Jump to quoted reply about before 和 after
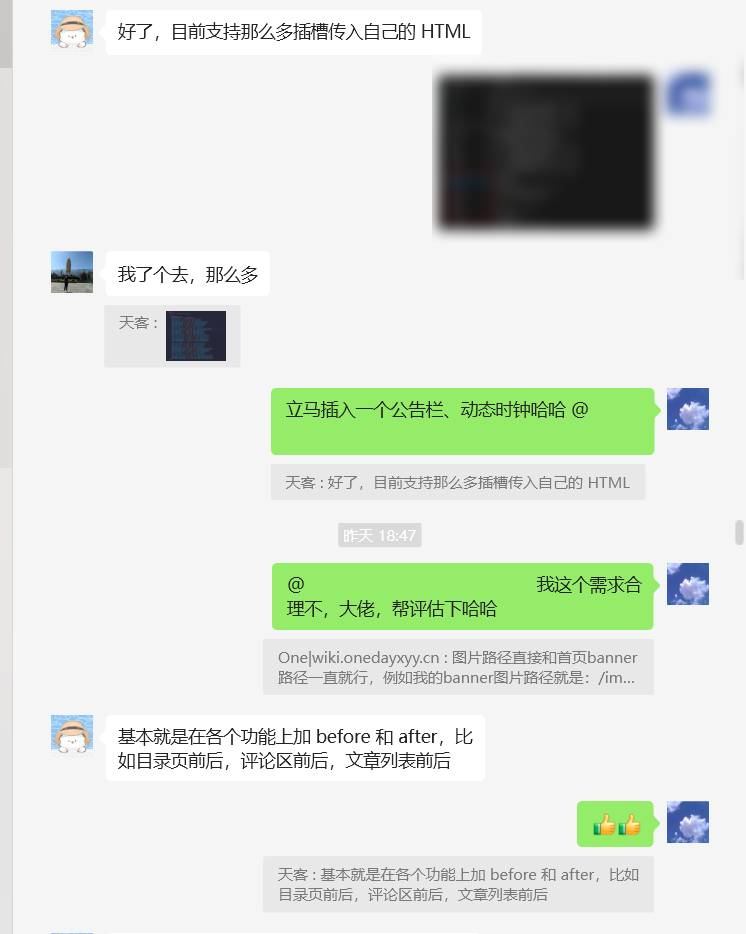This screenshot has height=934, width=746. [x=458, y=884]
